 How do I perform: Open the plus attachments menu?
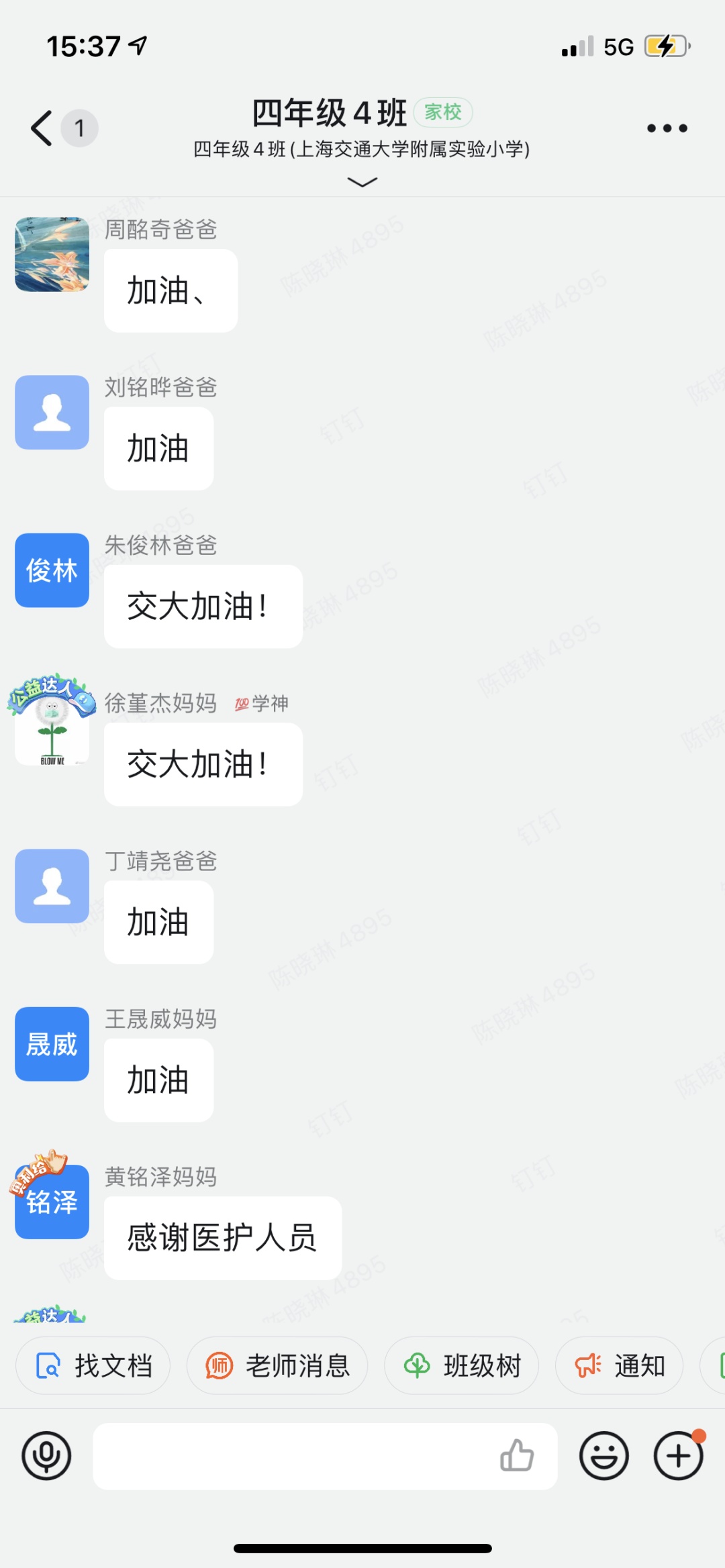click(x=679, y=1456)
